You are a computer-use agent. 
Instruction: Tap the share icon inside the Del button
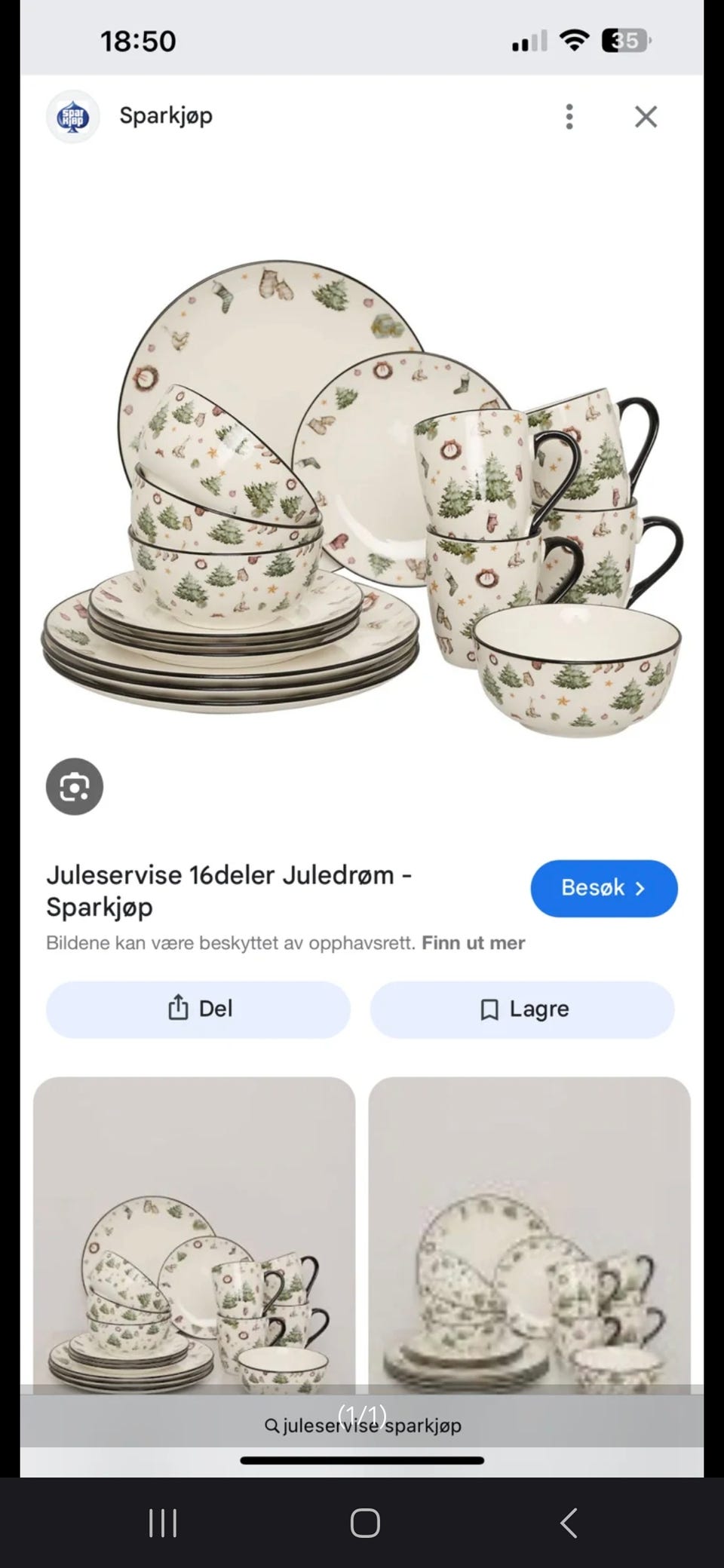[x=178, y=1009]
